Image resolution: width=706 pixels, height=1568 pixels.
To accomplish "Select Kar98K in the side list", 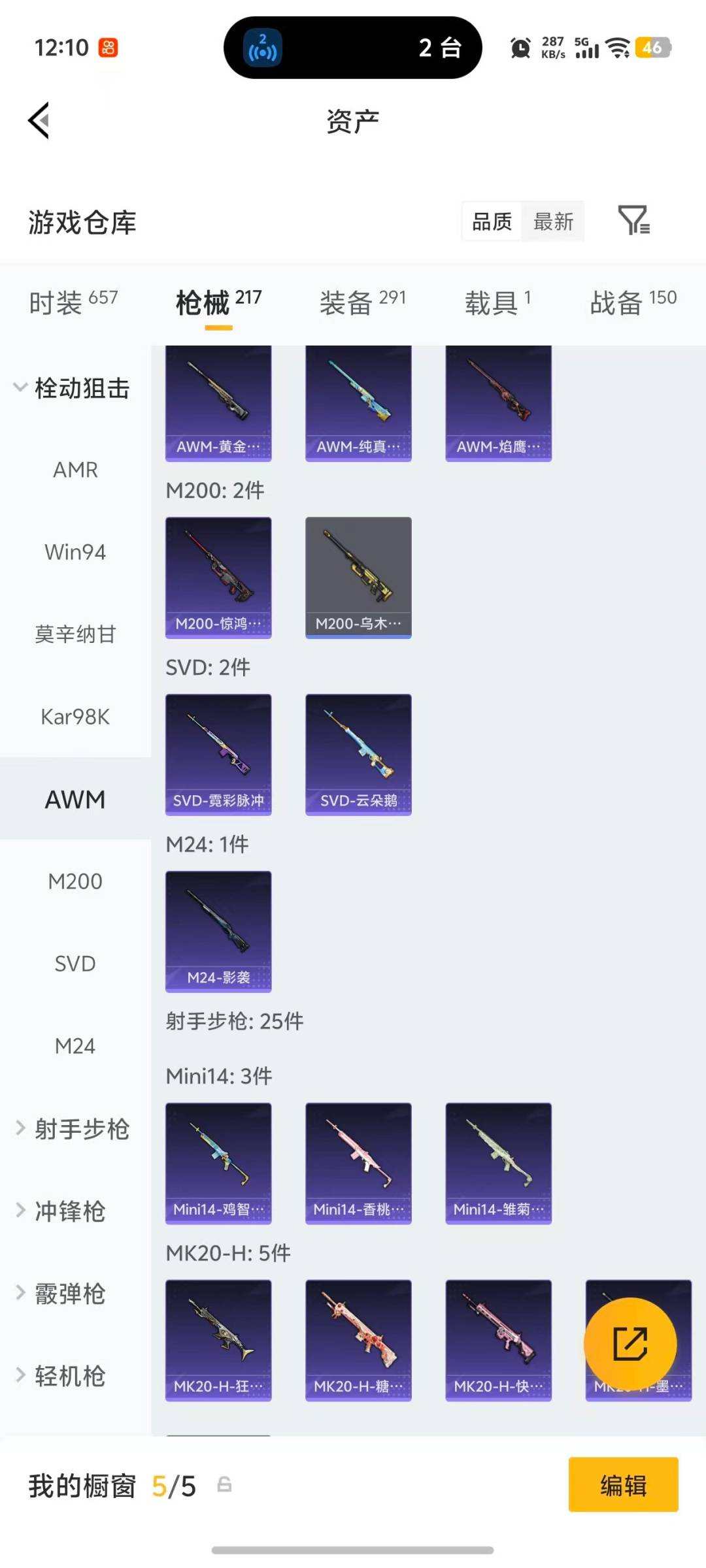I will click(x=75, y=717).
